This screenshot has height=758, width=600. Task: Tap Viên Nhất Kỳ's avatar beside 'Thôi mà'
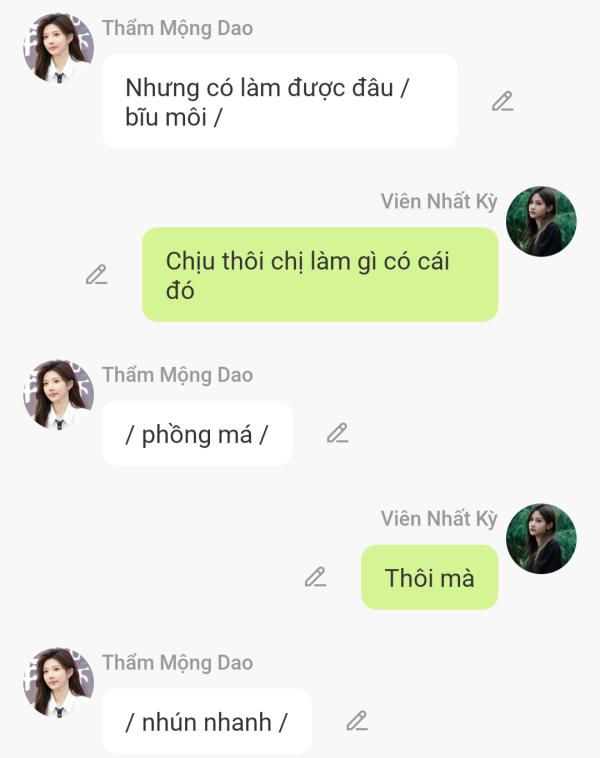pos(541,538)
